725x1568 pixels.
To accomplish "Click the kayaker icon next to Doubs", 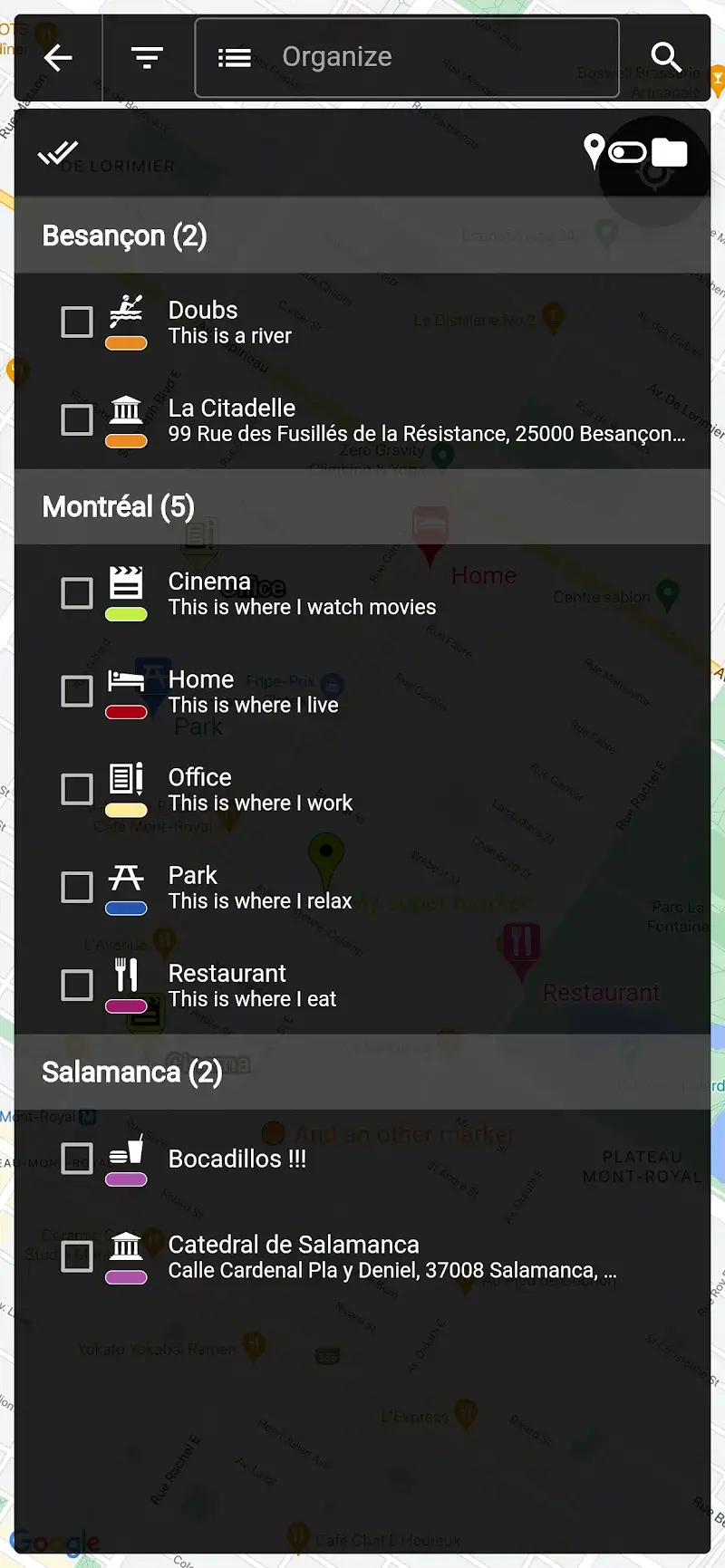I will [x=127, y=313].
